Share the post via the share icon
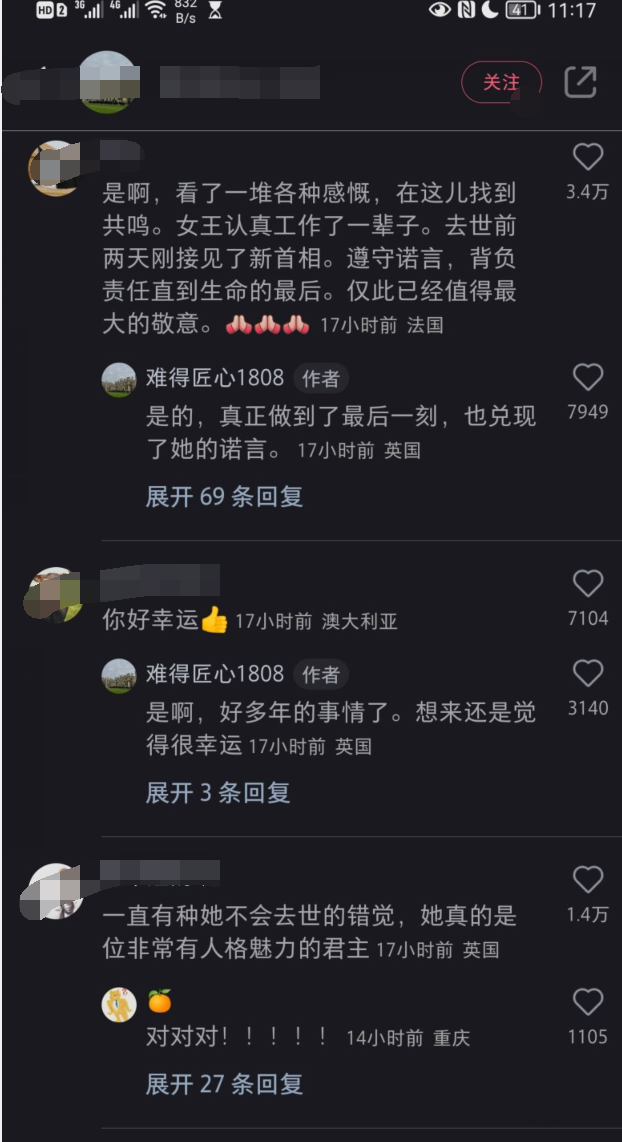 (x=581, y=82)
